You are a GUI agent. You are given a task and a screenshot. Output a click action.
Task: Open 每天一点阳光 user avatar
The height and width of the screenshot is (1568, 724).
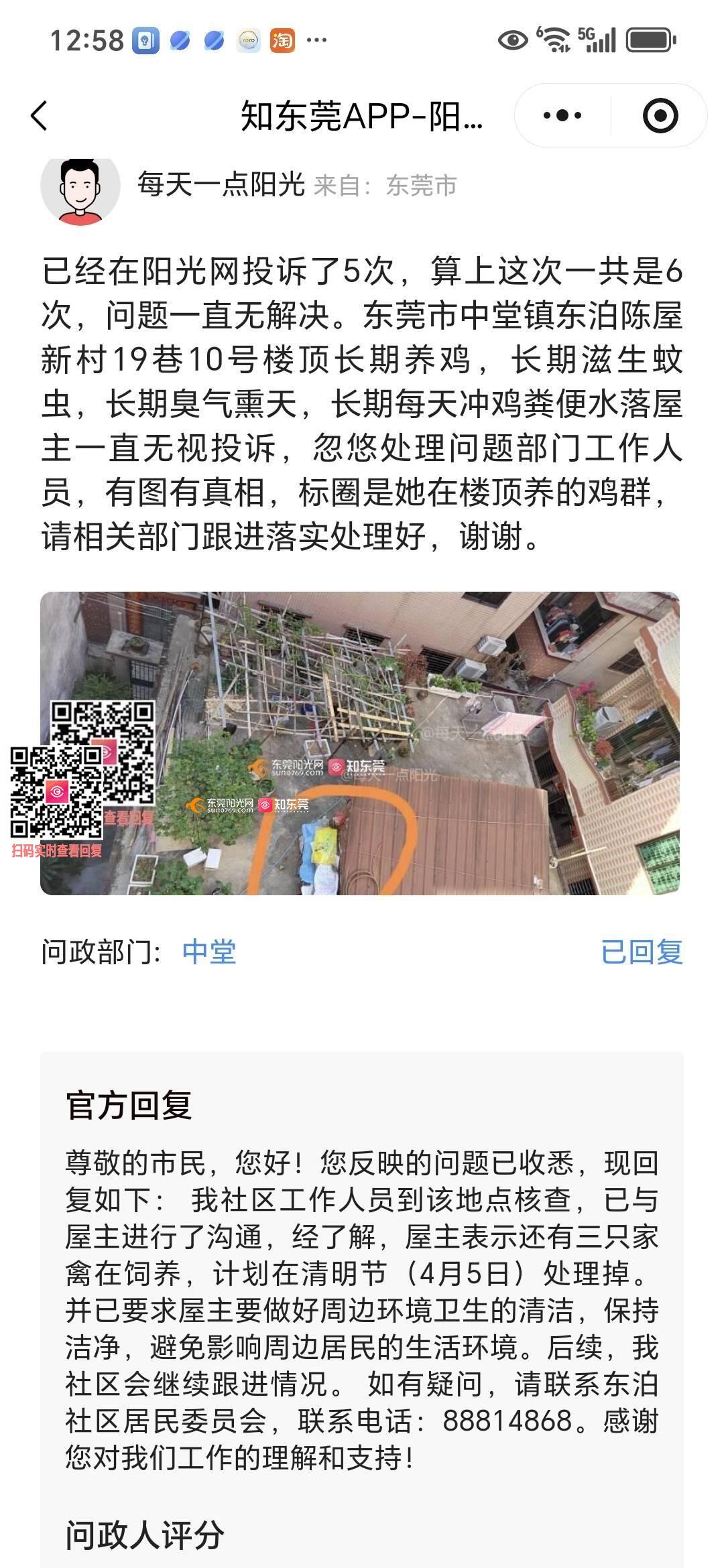[80, 190]
